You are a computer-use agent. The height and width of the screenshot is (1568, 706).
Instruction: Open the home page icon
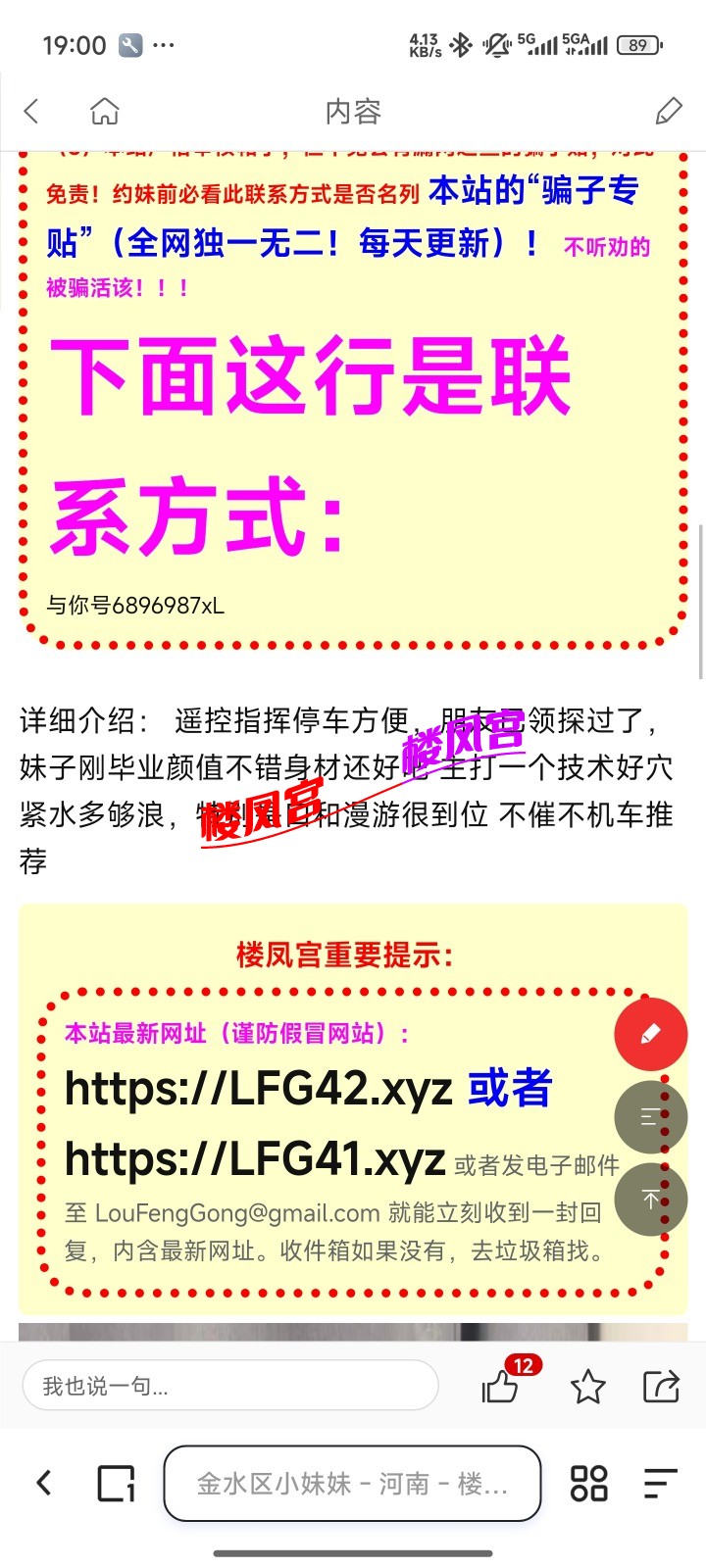click(x=104, y=112)
